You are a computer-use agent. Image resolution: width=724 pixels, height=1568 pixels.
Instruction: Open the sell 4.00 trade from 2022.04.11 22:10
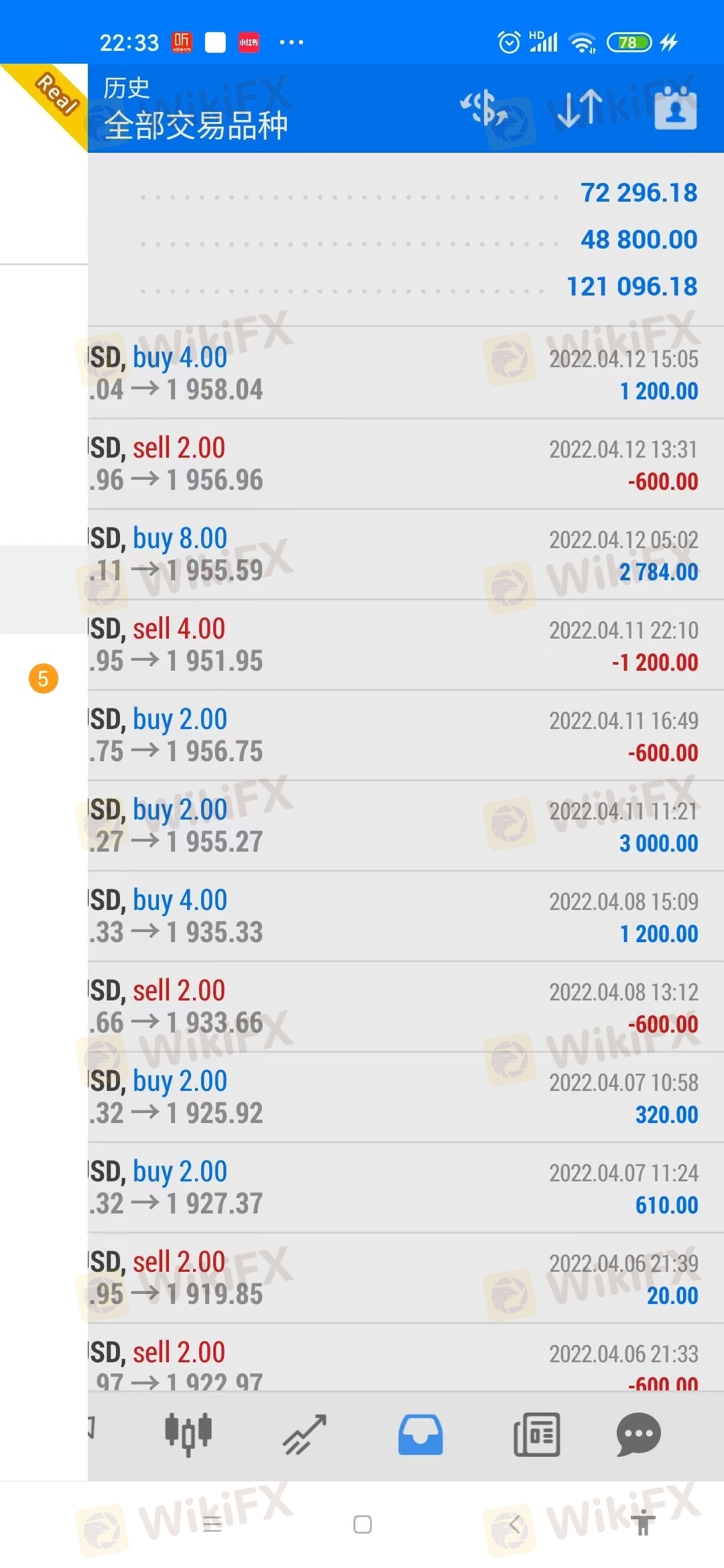click(406, 645)
